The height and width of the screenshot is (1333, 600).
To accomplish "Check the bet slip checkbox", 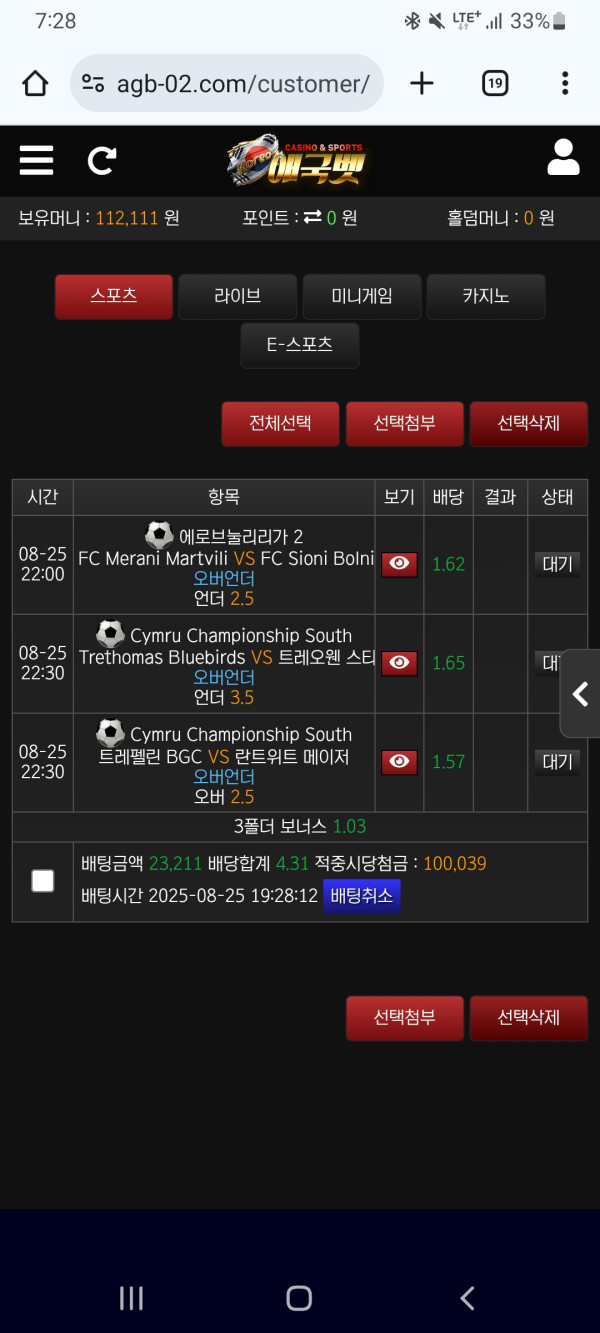I will [x=42, y=880].
